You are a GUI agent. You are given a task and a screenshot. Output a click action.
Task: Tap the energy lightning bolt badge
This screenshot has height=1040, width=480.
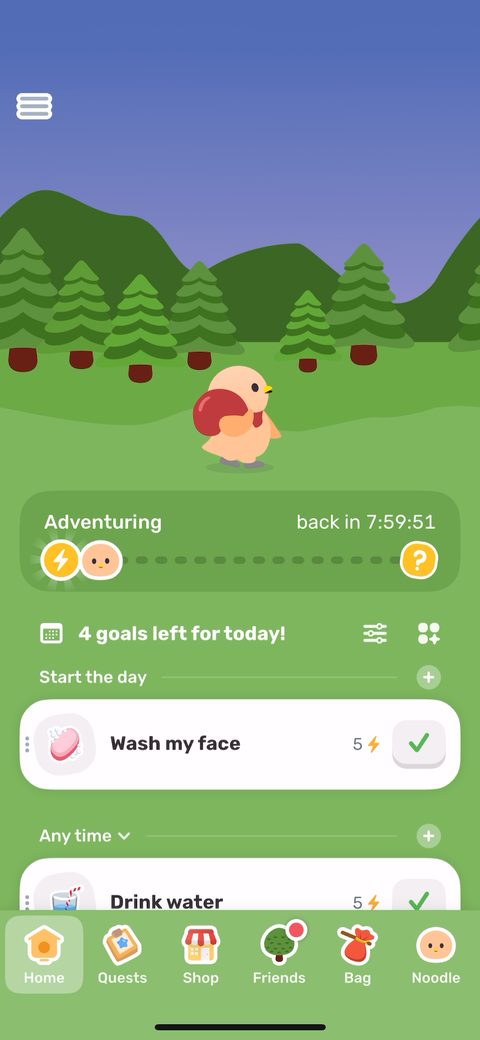pyautogui.click(x=60, y=560)
